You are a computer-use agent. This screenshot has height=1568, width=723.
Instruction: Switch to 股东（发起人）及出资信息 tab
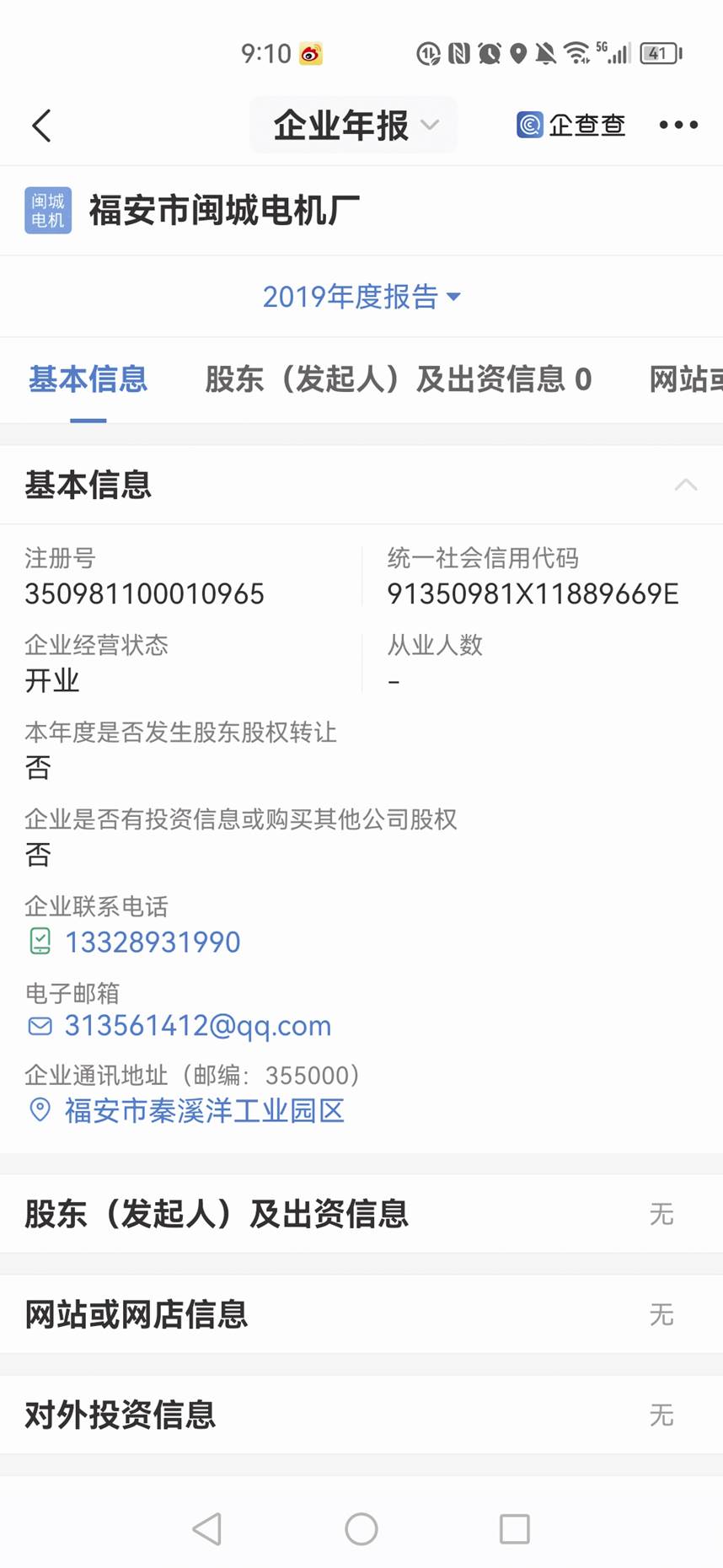398,379
